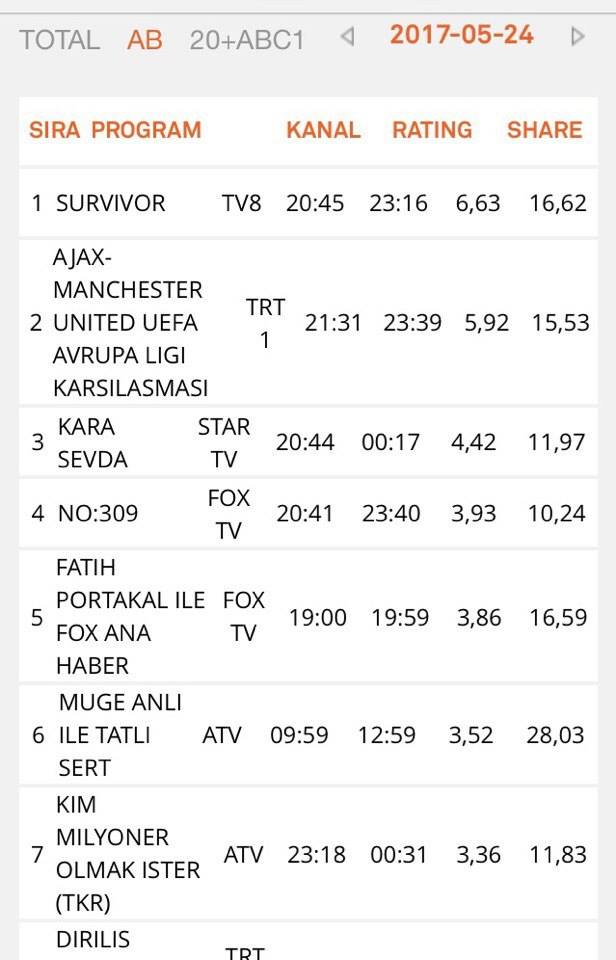This screenshot has height=960, width=616.
Task: Go to the next date arrow
Action: click(x=577, y=36)
